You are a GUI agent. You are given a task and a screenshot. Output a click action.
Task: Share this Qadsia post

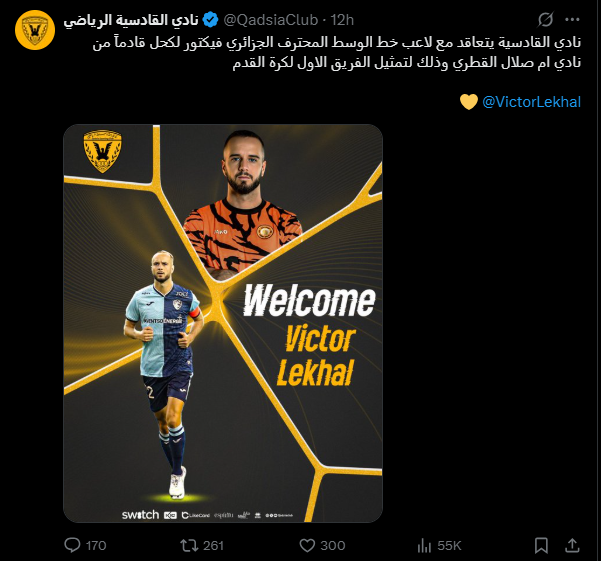[572, 545]
